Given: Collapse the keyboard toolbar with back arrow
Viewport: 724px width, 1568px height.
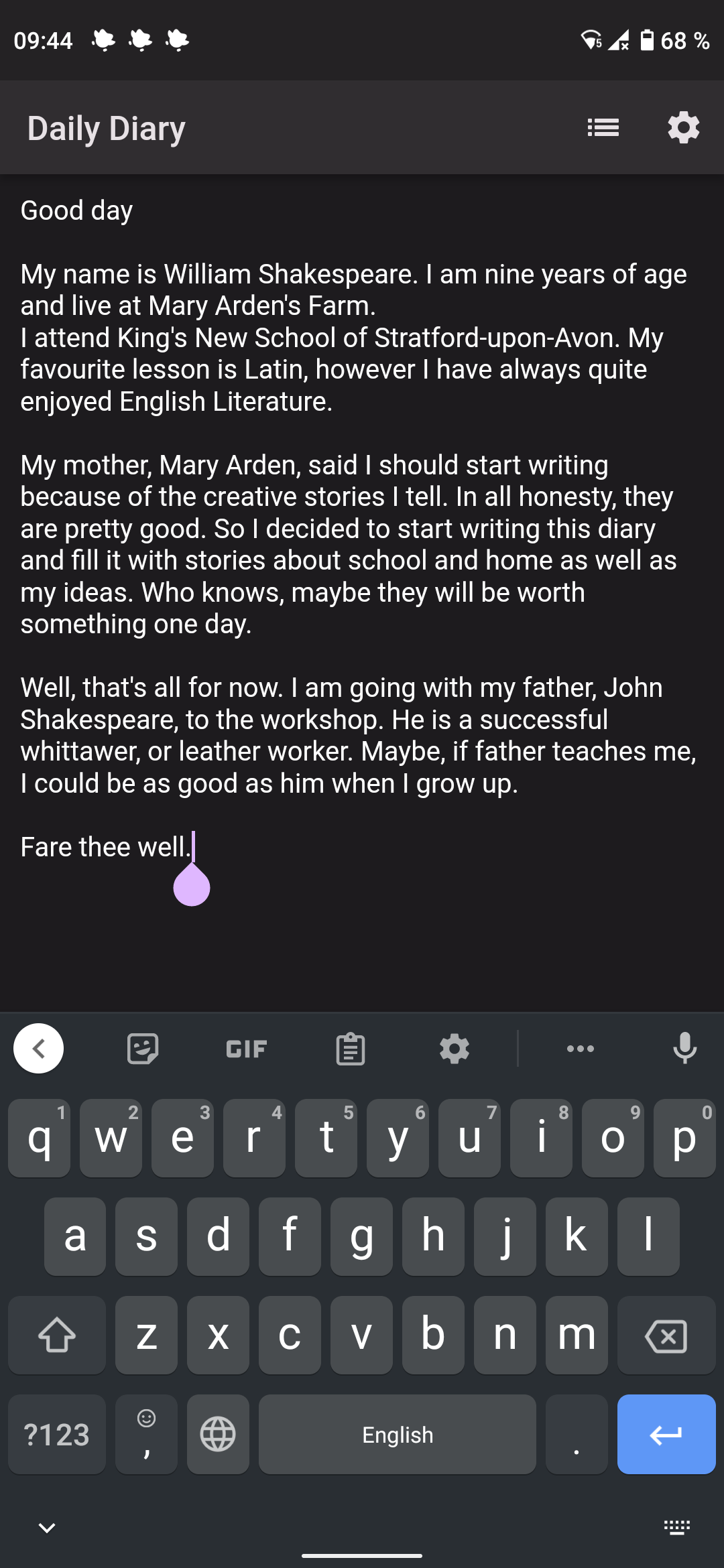Looking at the screenshot, I should pos(39,1049).
